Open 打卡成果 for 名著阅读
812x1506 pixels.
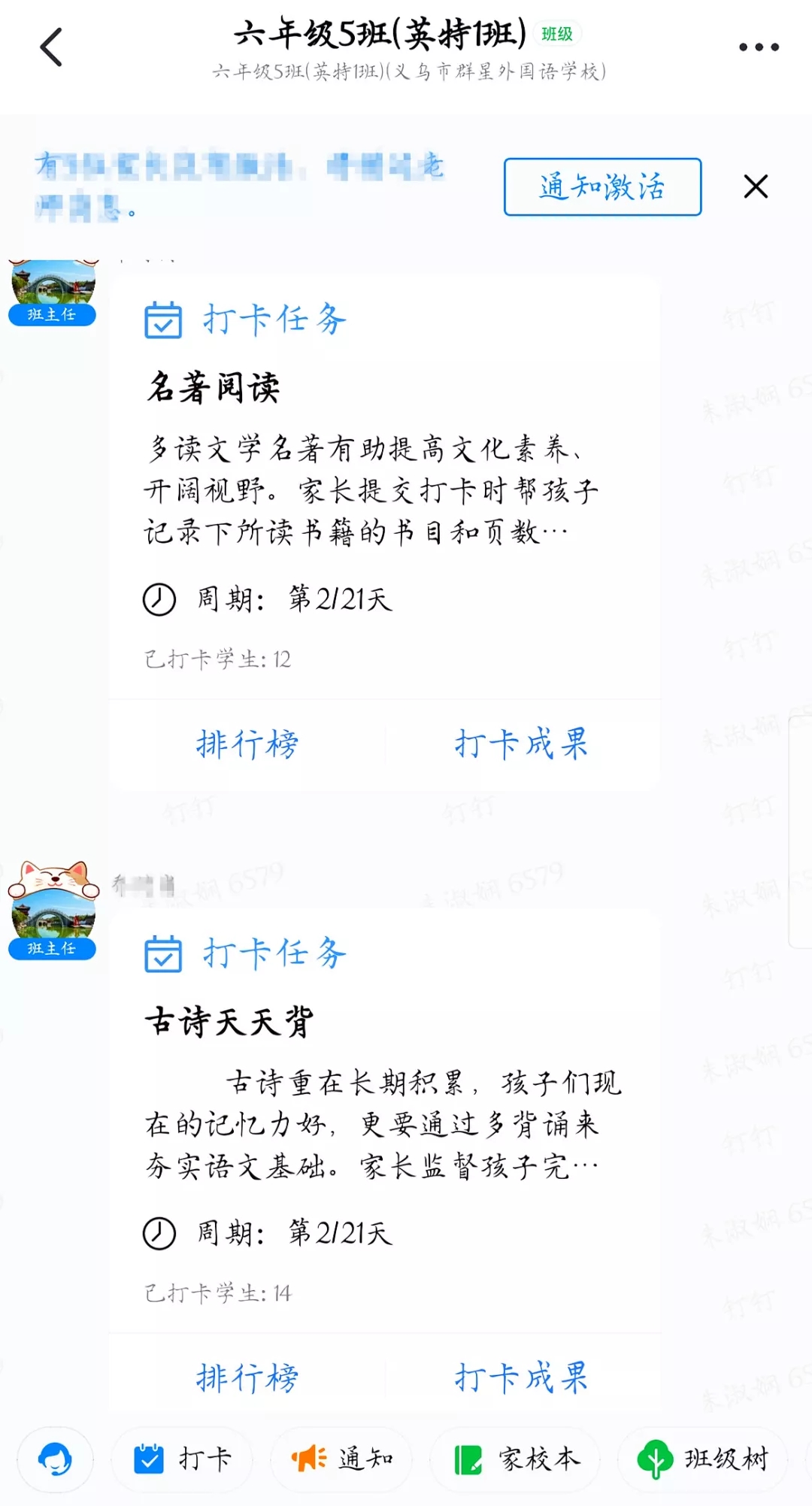pyautogui.click(x=522, y=744)
